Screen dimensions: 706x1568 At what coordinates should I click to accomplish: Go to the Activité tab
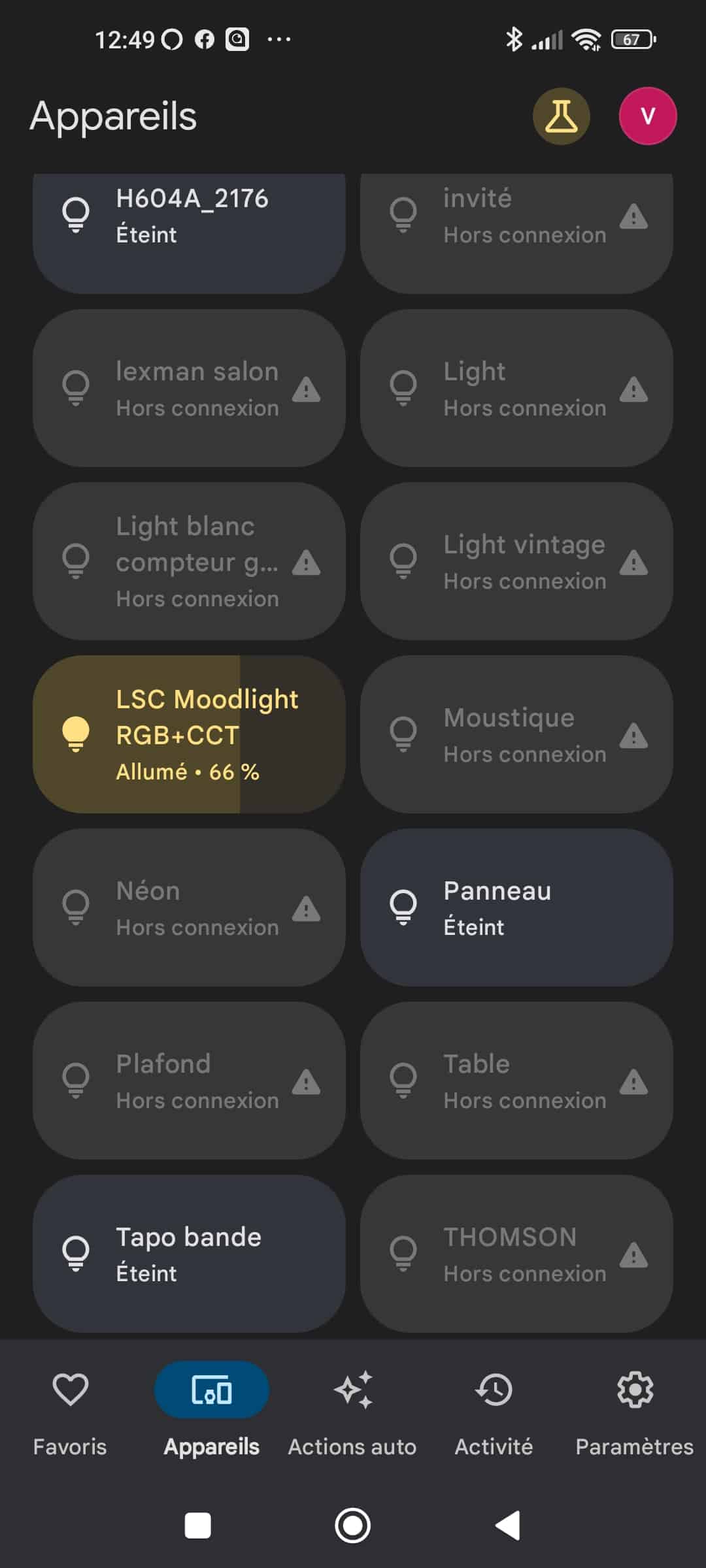494,1413
